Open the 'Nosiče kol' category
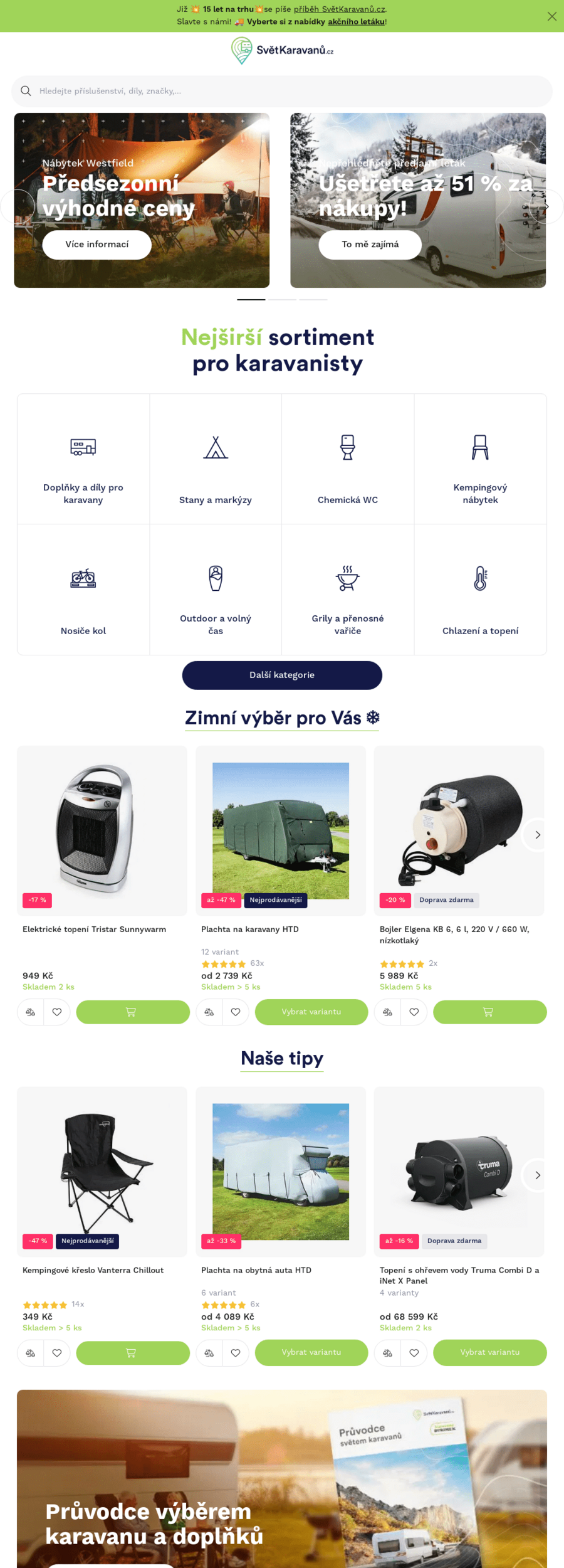The image size is (564, 1568). coord(83,590)
